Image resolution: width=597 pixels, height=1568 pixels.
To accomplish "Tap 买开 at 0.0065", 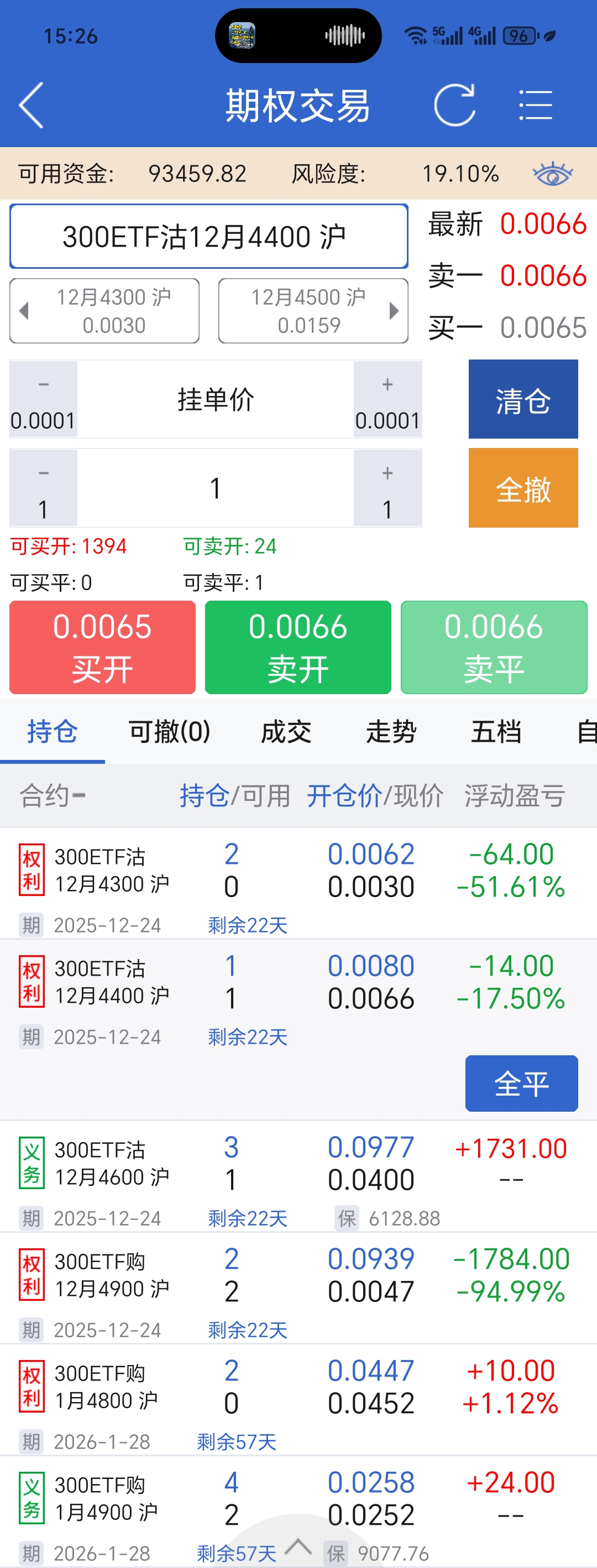I will click(x=102, y=647).
